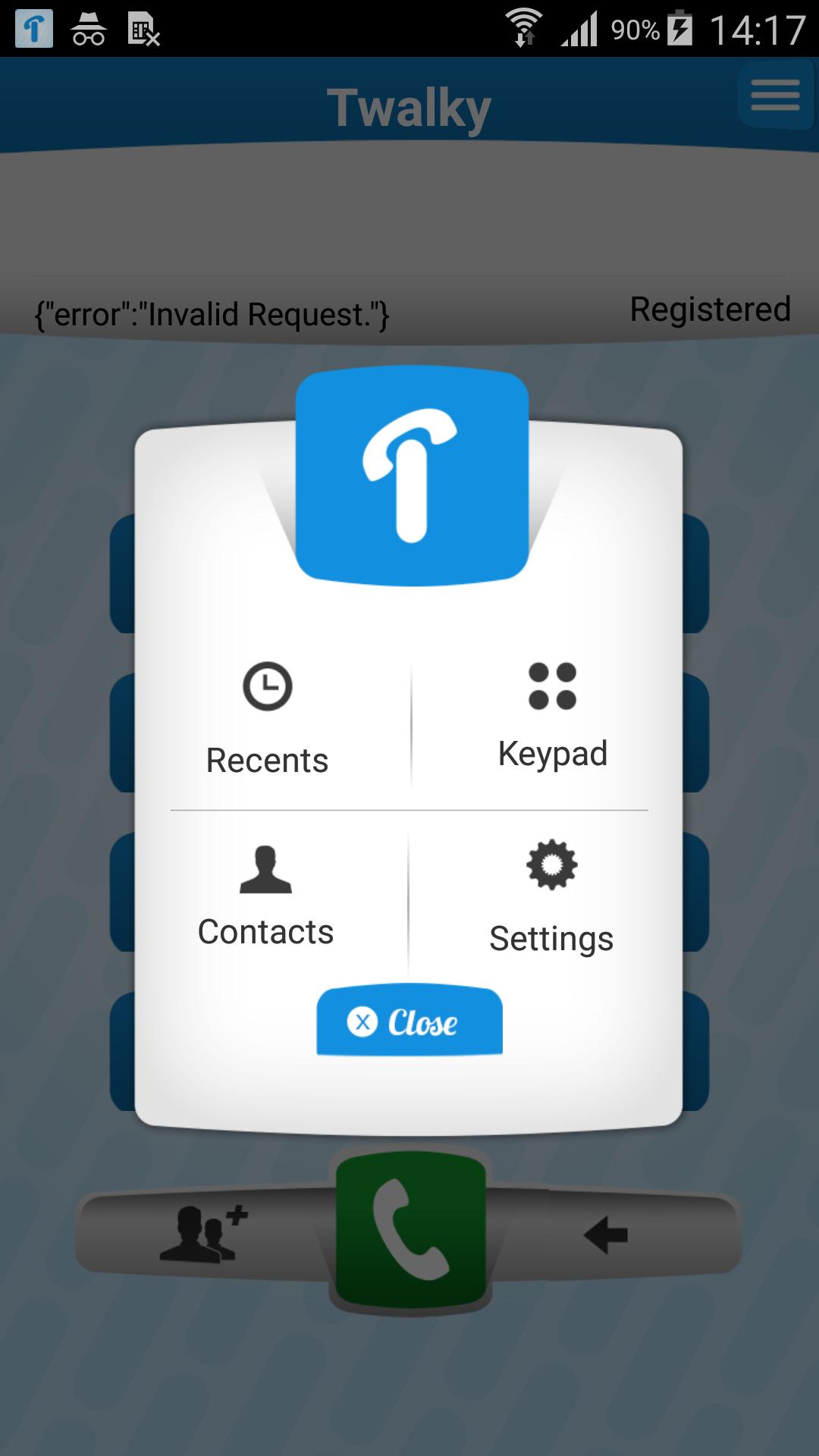This screenshot has height=1456, width=819.
Task: Go to the Keypad
Action: [552, 715]
